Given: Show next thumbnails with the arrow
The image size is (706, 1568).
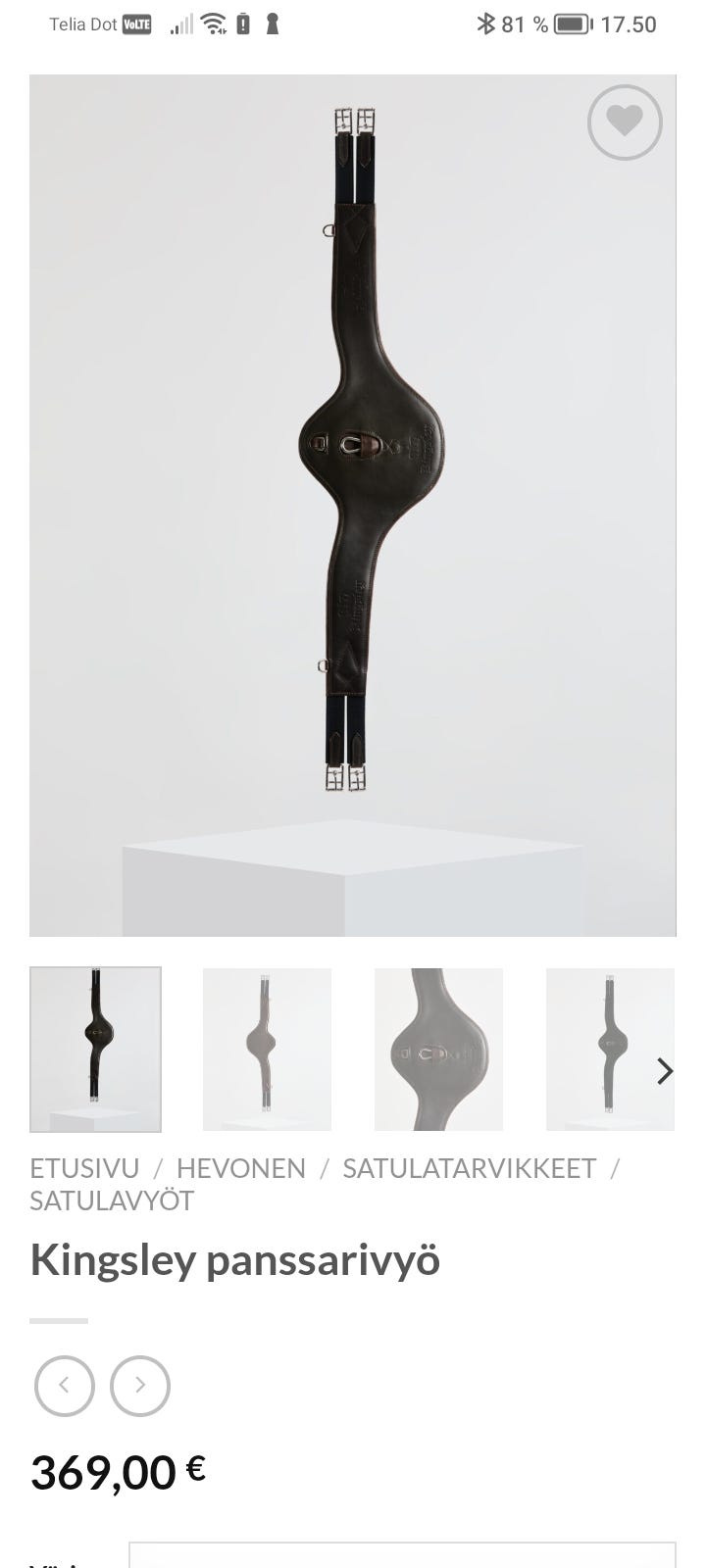Looking at the screenshot, I should tap(665, 1071).
